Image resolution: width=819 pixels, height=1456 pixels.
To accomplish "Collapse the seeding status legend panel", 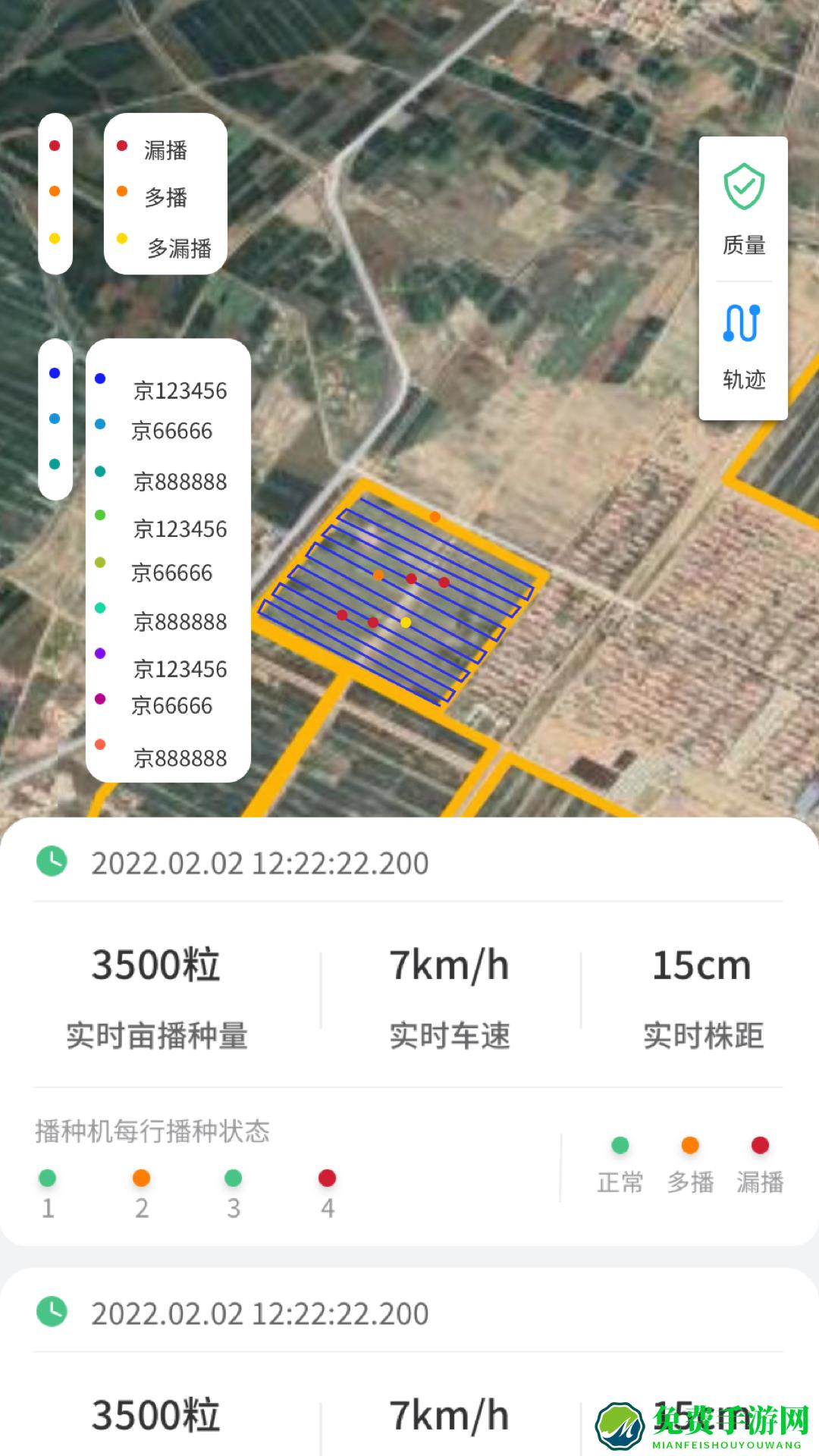I will coord(54,193).
